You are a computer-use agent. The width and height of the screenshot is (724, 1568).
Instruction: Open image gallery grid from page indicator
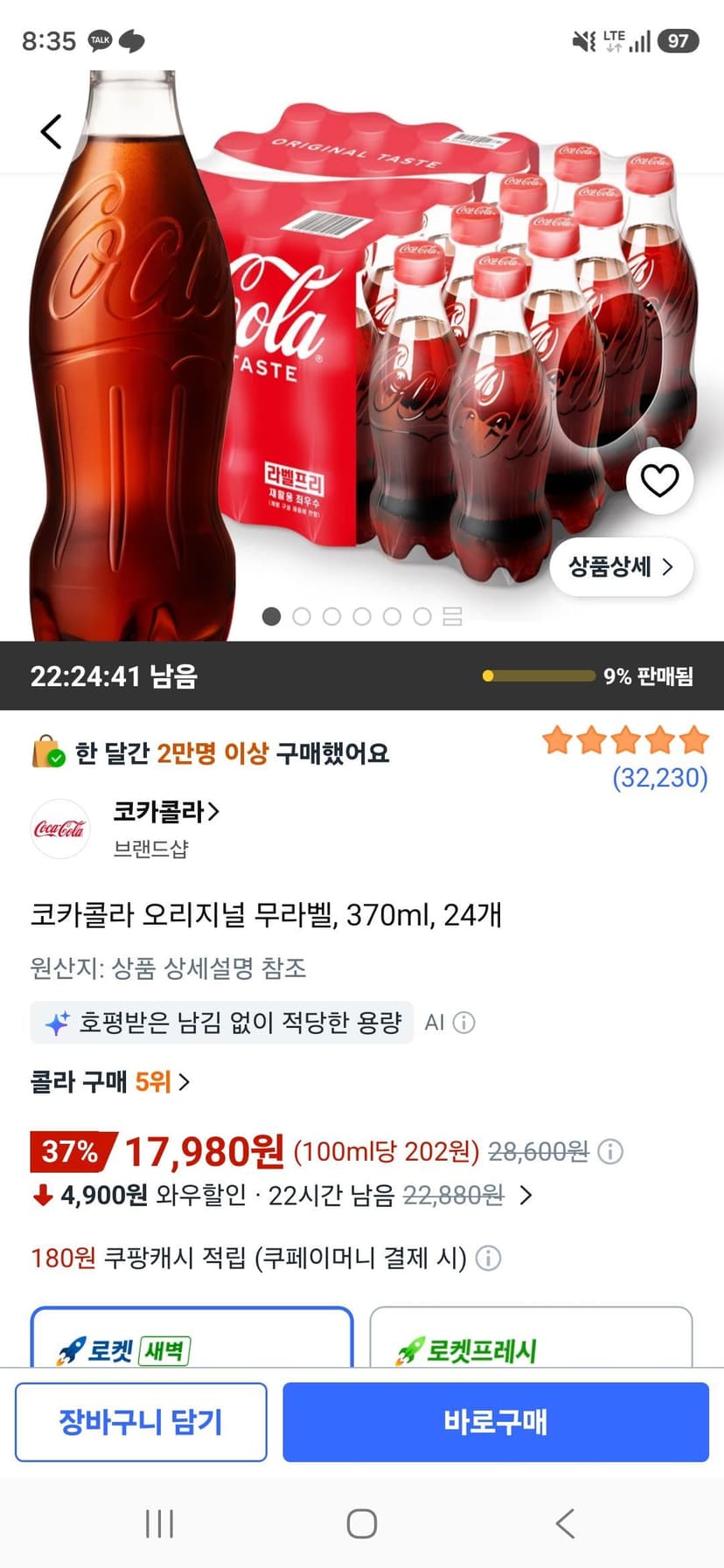(452, 616)
